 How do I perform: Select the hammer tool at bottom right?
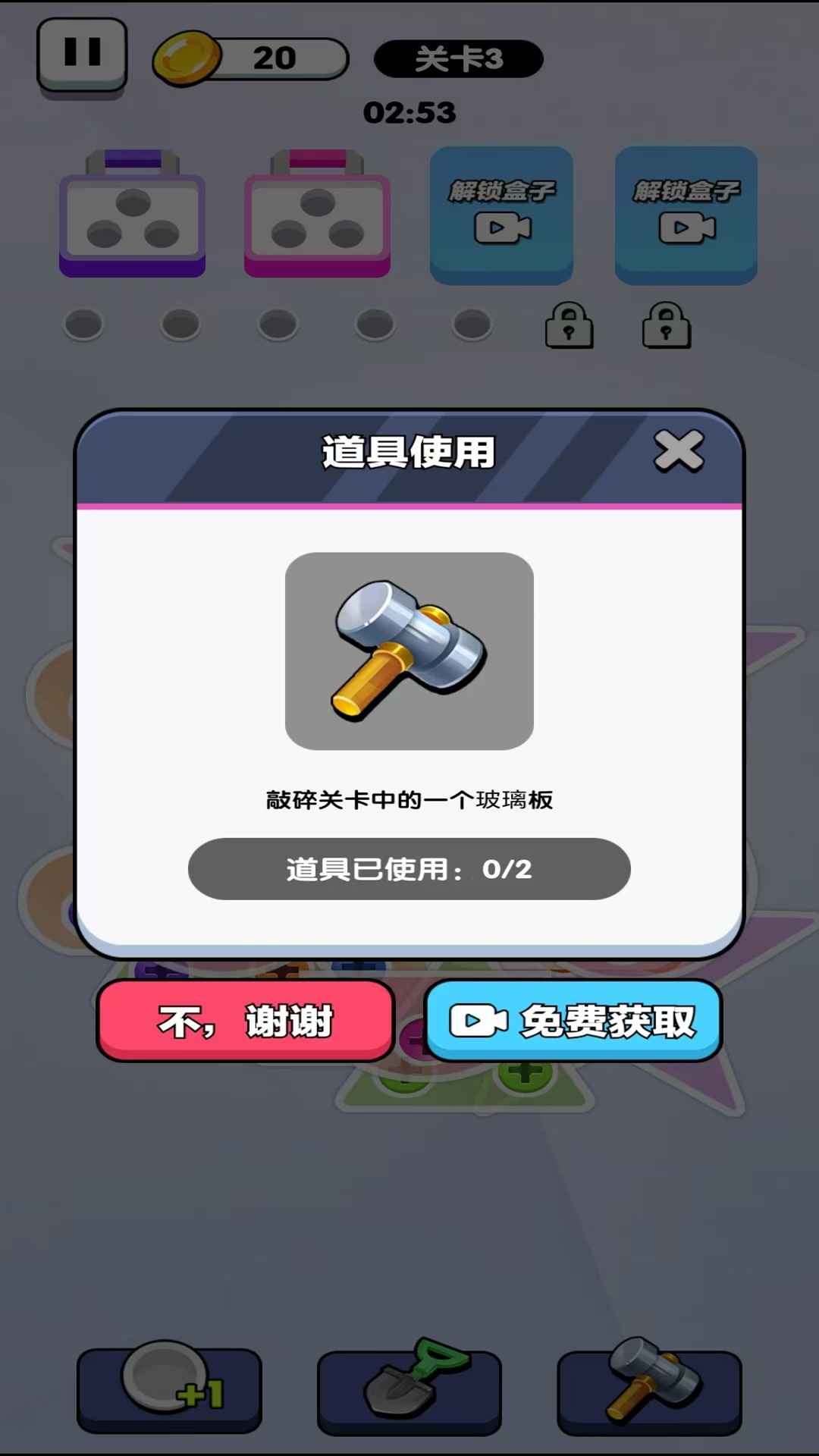click(x=648, y=1388)
